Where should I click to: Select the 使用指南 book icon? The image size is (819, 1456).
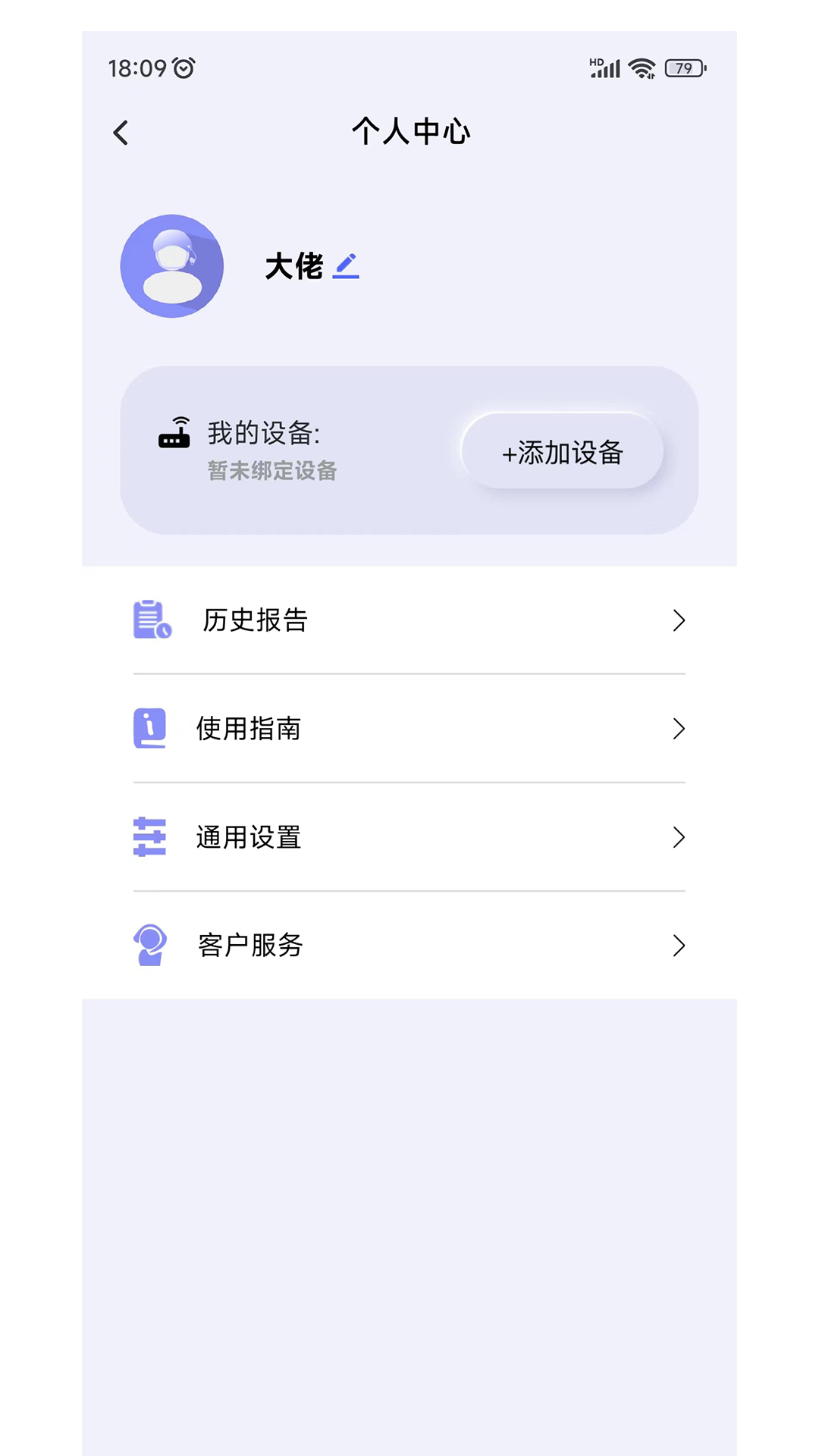[x=149, y=729]
